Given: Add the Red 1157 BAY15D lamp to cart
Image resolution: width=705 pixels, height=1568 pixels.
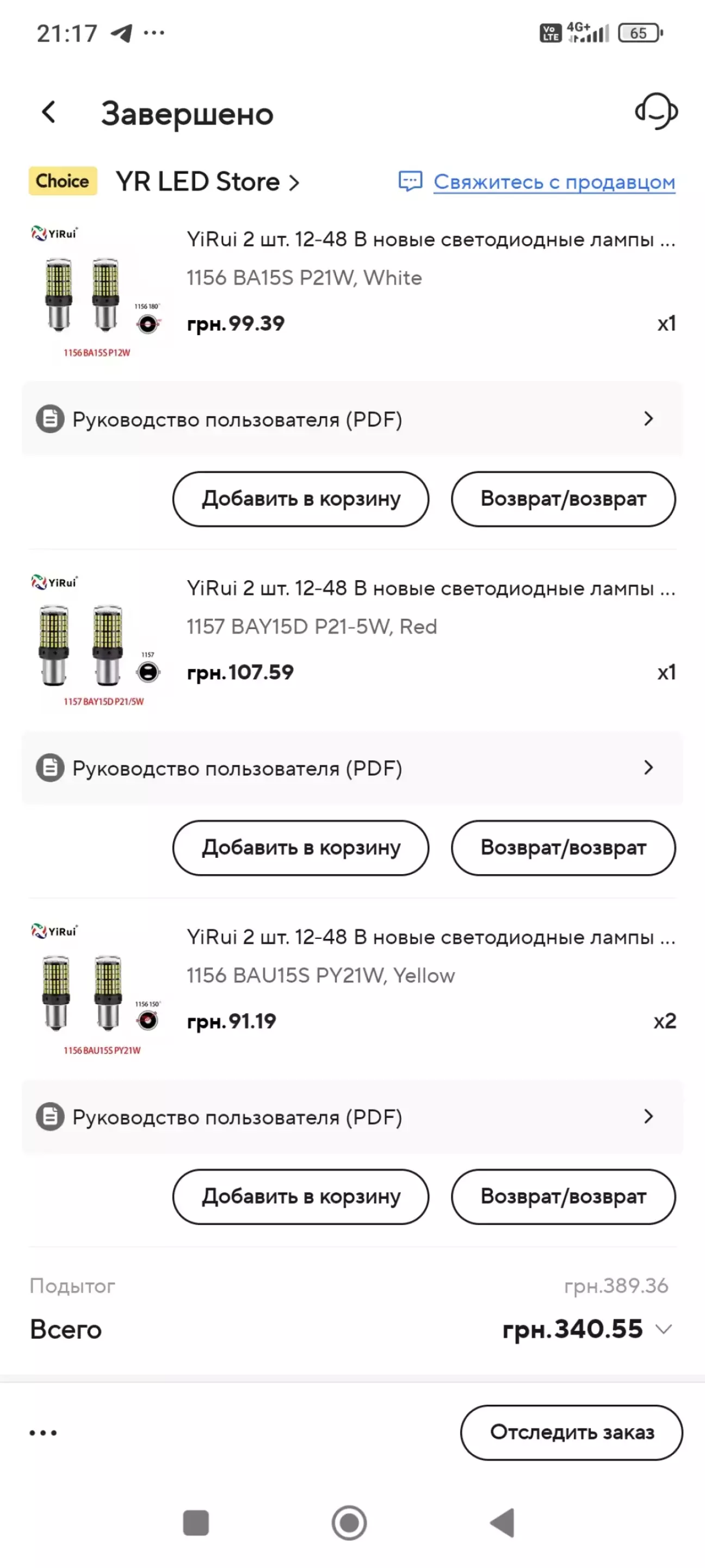Looking at the screenshot, I should [x=300, y=848].
